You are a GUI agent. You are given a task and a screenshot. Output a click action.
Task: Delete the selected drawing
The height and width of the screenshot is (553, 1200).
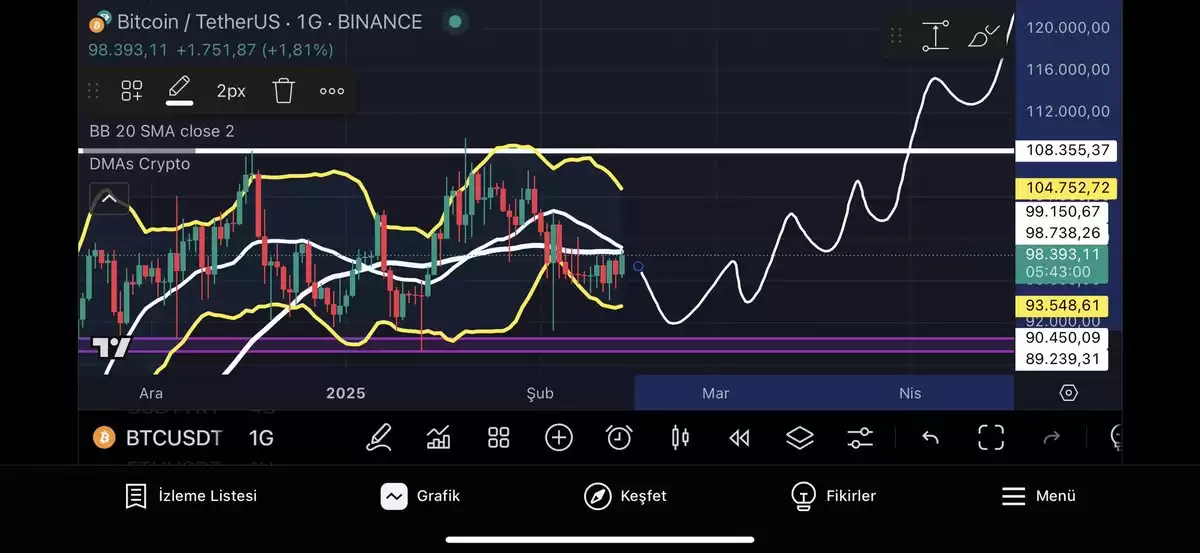point(284,91)
